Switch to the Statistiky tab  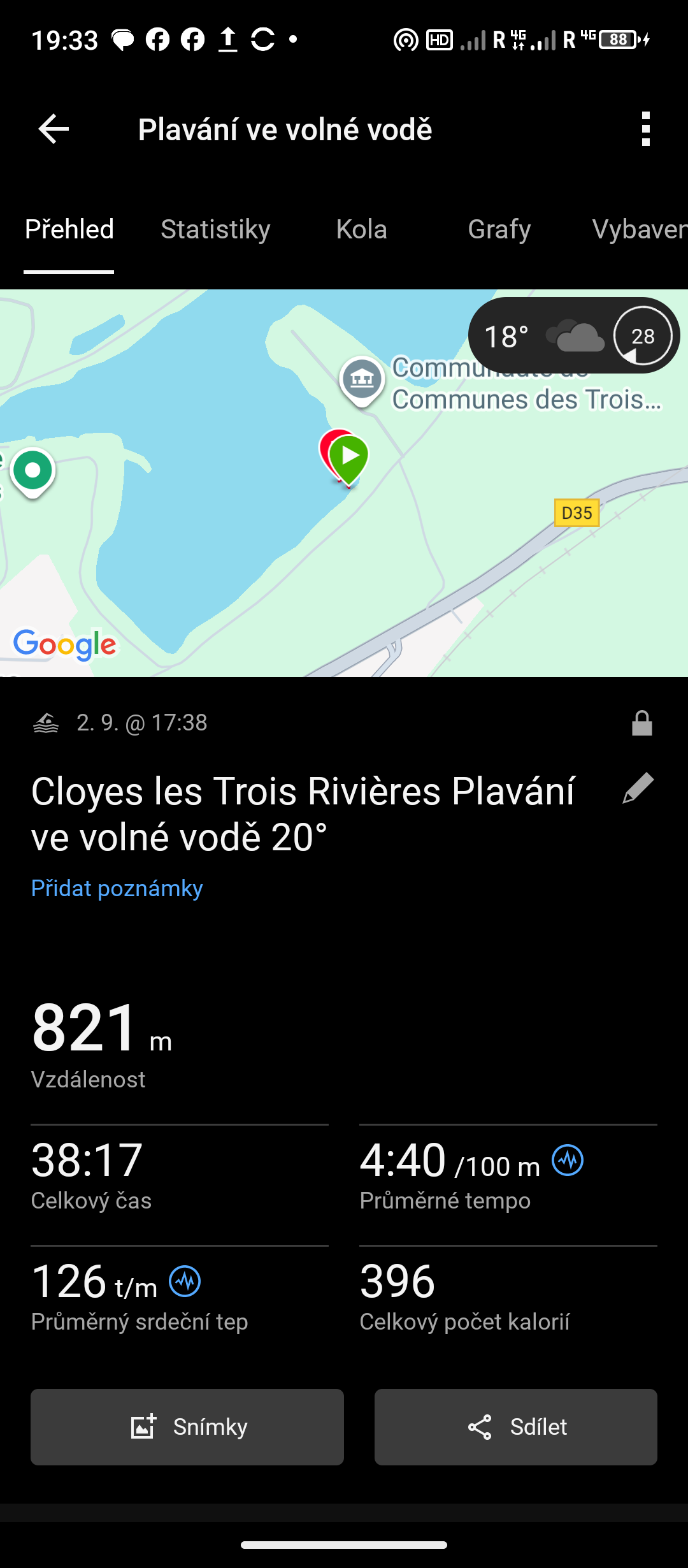click(215, 229)
